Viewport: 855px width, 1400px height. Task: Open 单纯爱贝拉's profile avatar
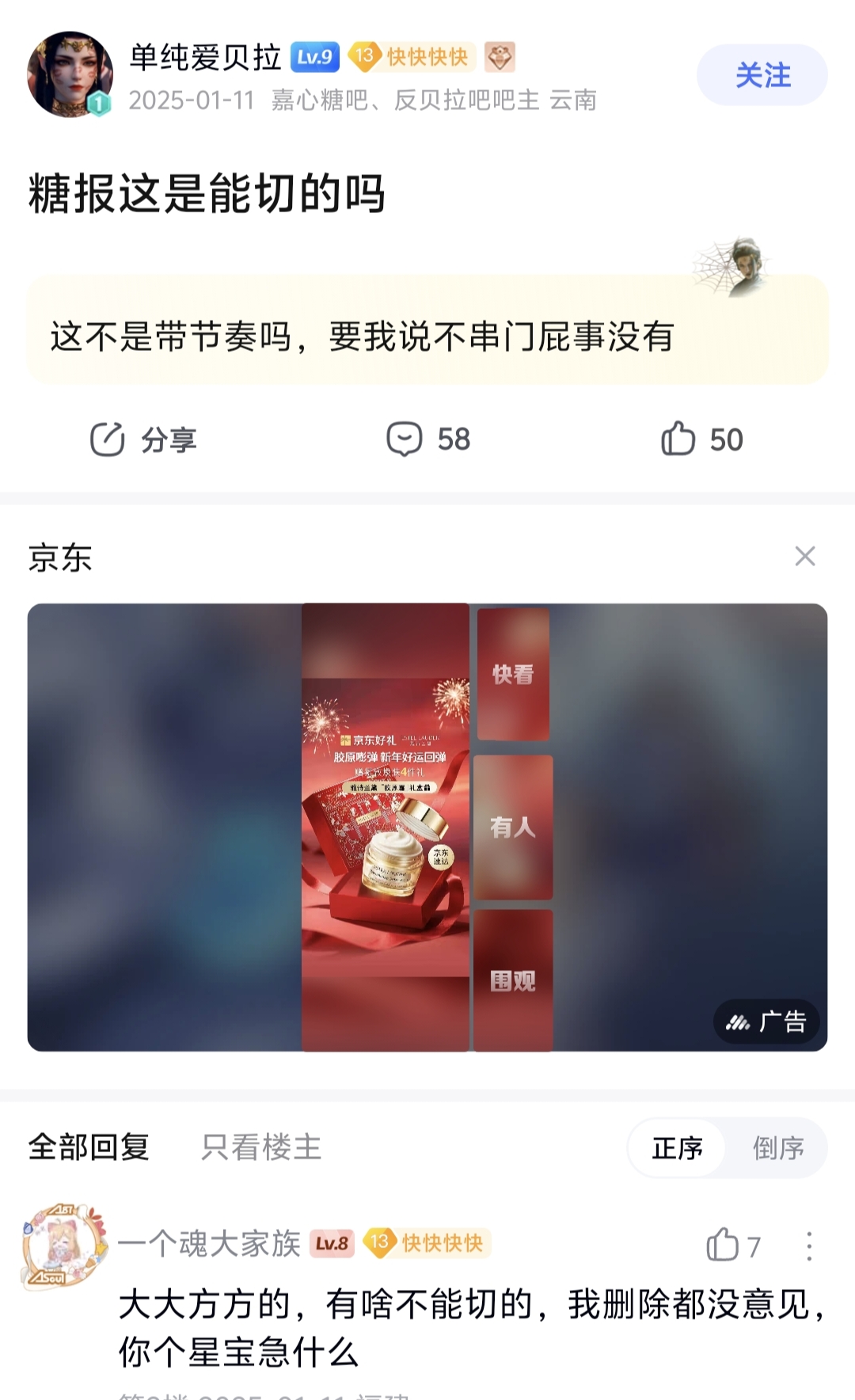pyautogui.click(x=70, y=74)
